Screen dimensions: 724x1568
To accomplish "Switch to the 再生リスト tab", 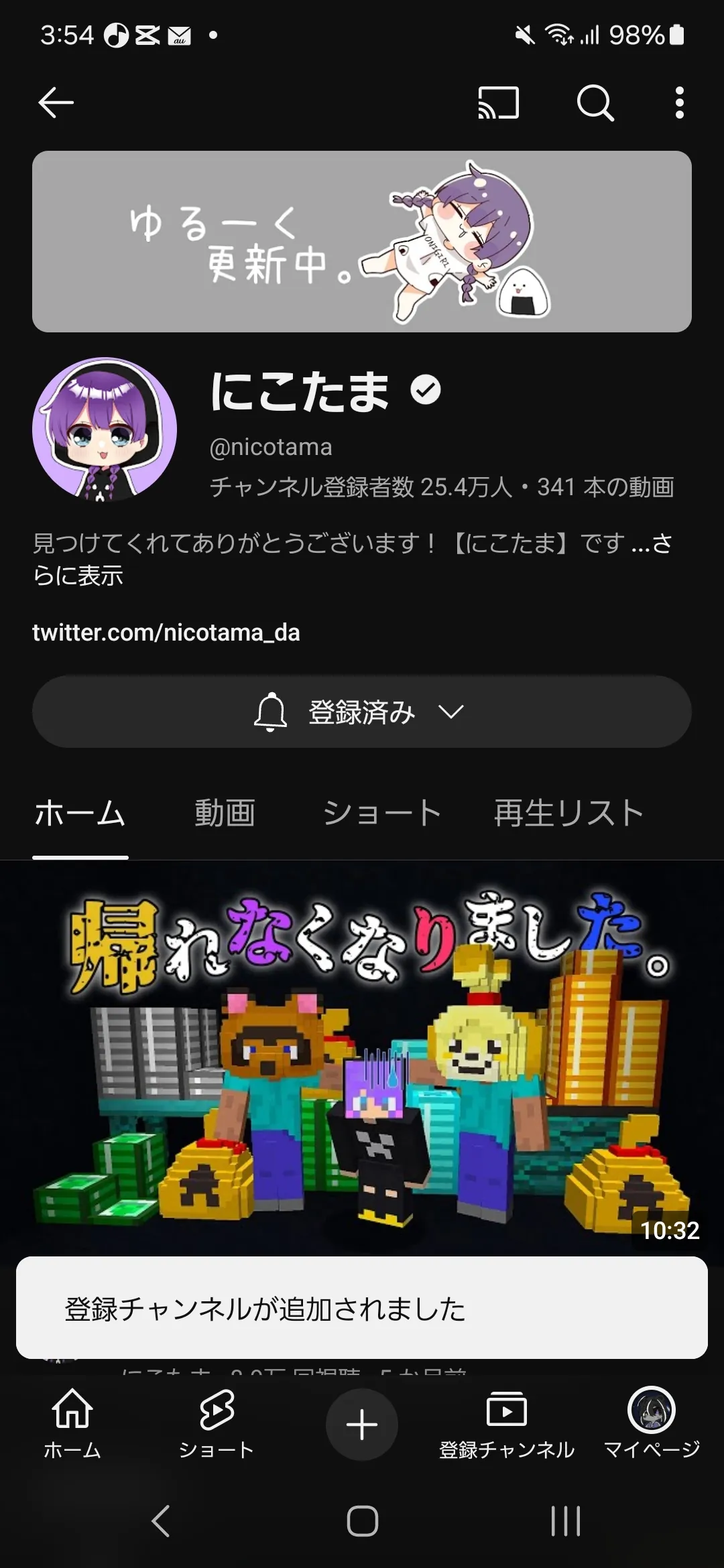I will [568, 813].
